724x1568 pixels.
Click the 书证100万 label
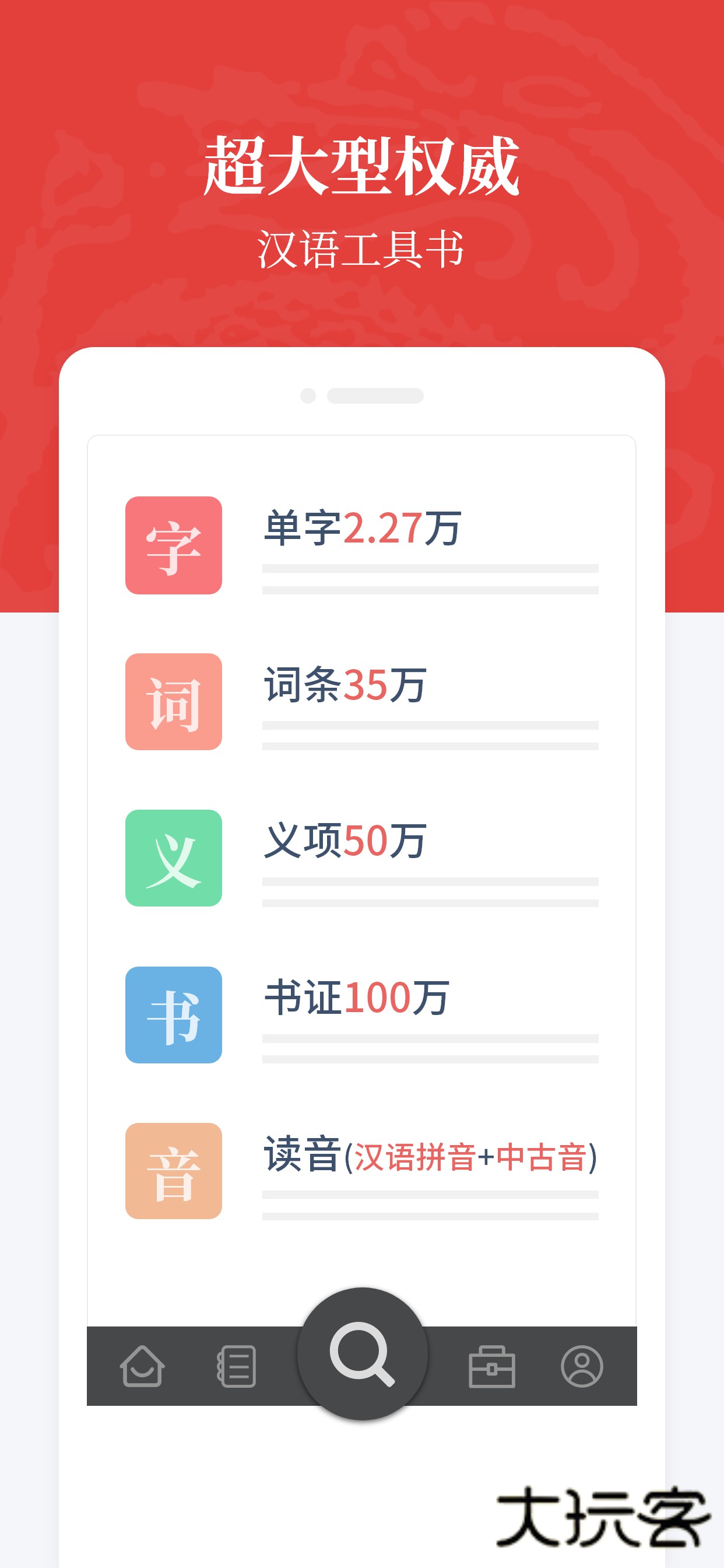click(356, 999)
